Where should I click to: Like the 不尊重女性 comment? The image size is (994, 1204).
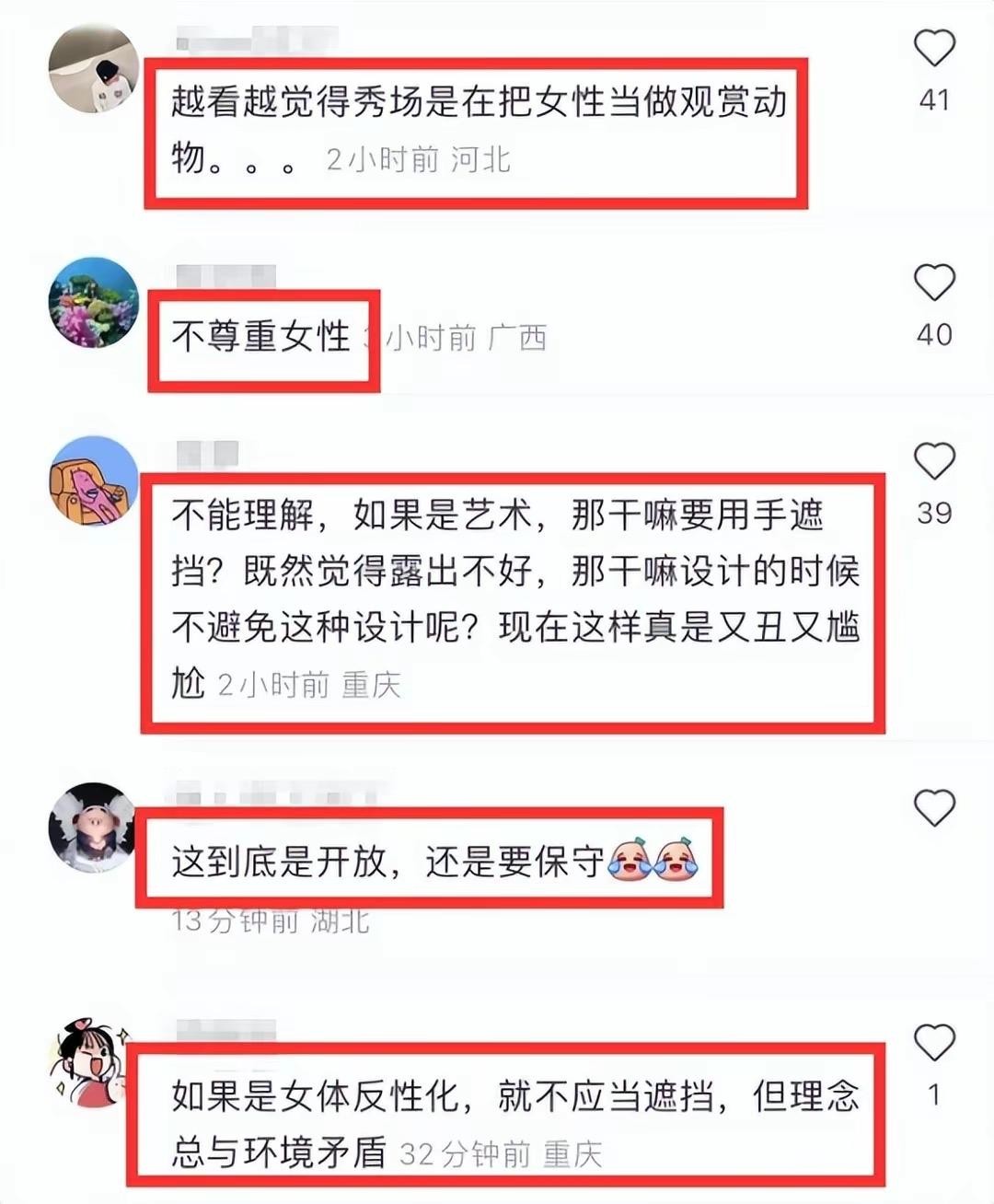pyautogui.click(x=933, y=283)
